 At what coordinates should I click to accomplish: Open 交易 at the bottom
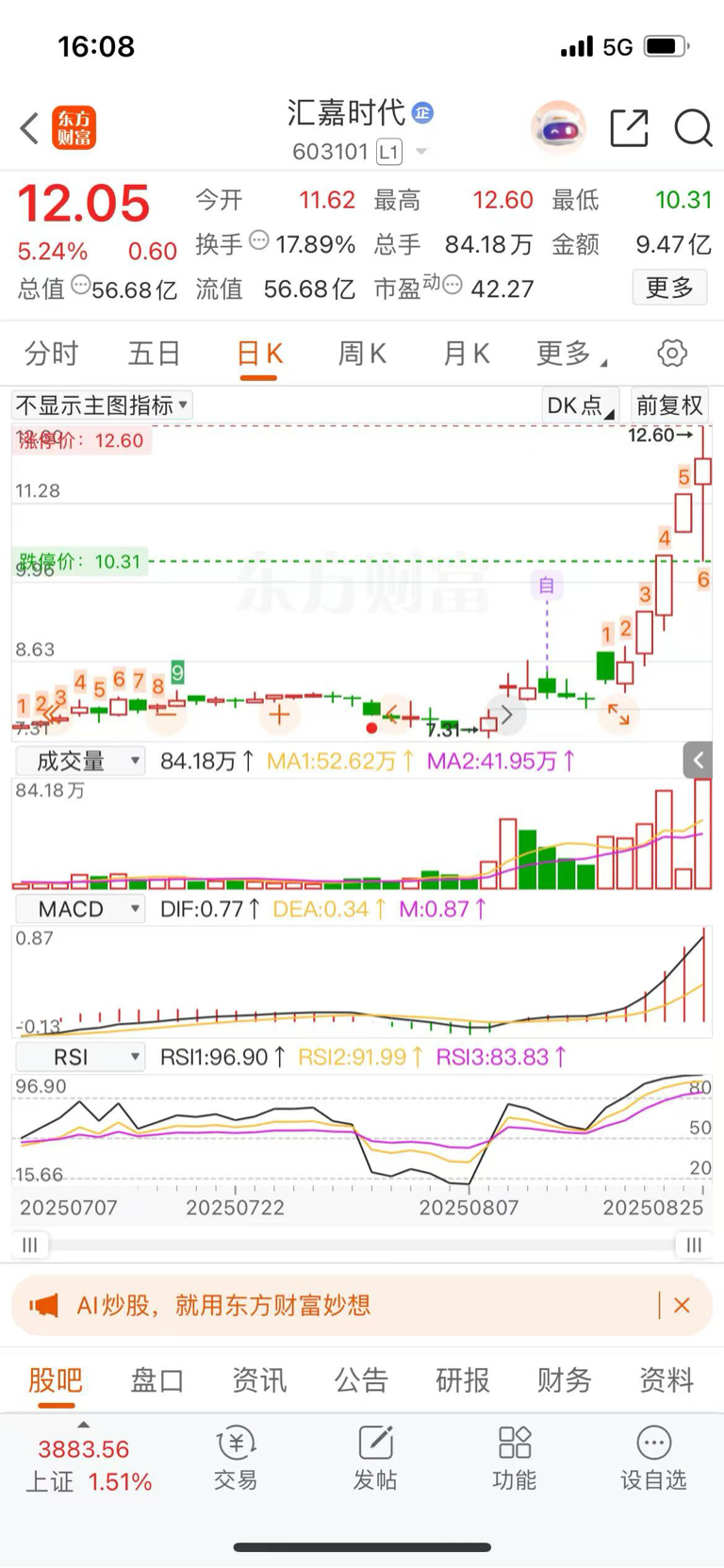pyautogui.click(x=236, y=1458)
